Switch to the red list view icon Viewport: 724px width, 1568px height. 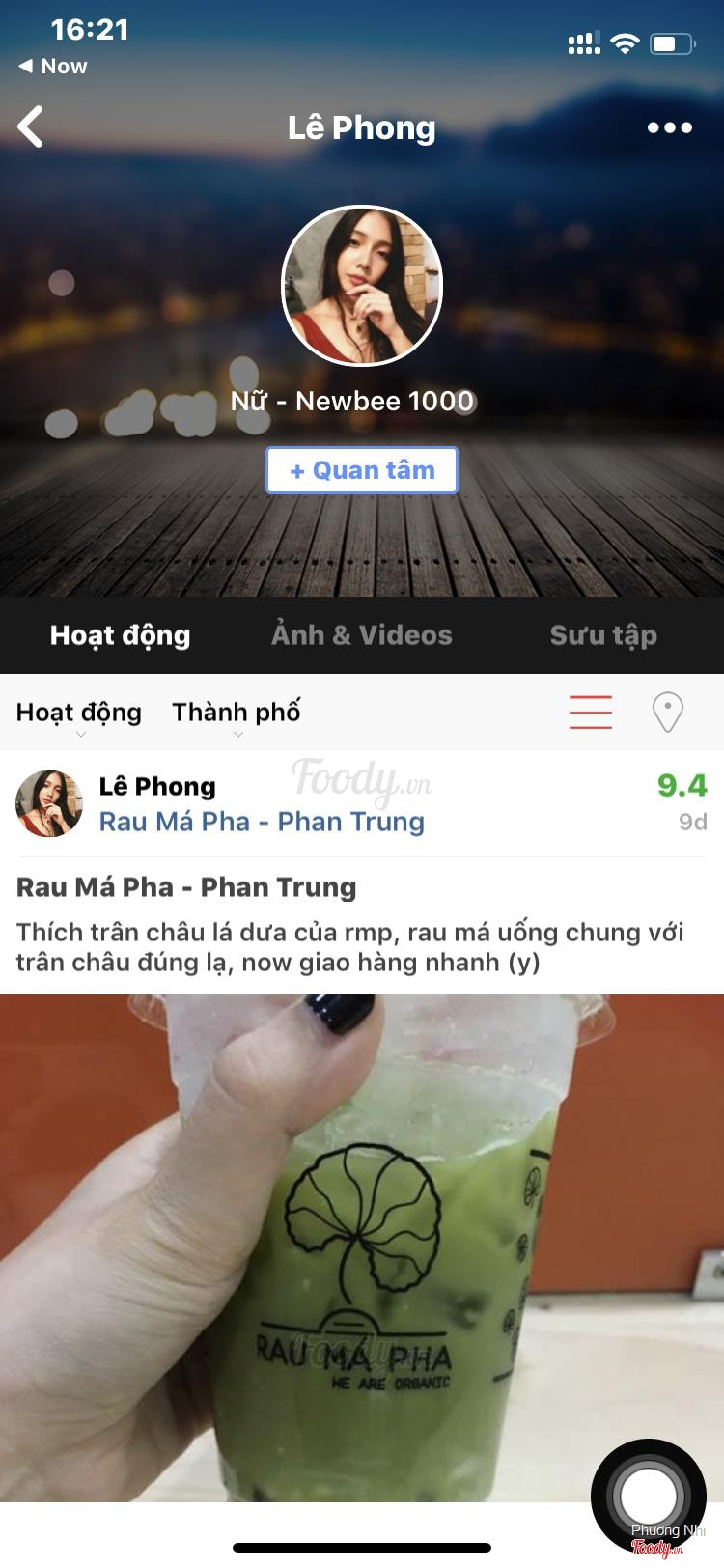point(590,713)
